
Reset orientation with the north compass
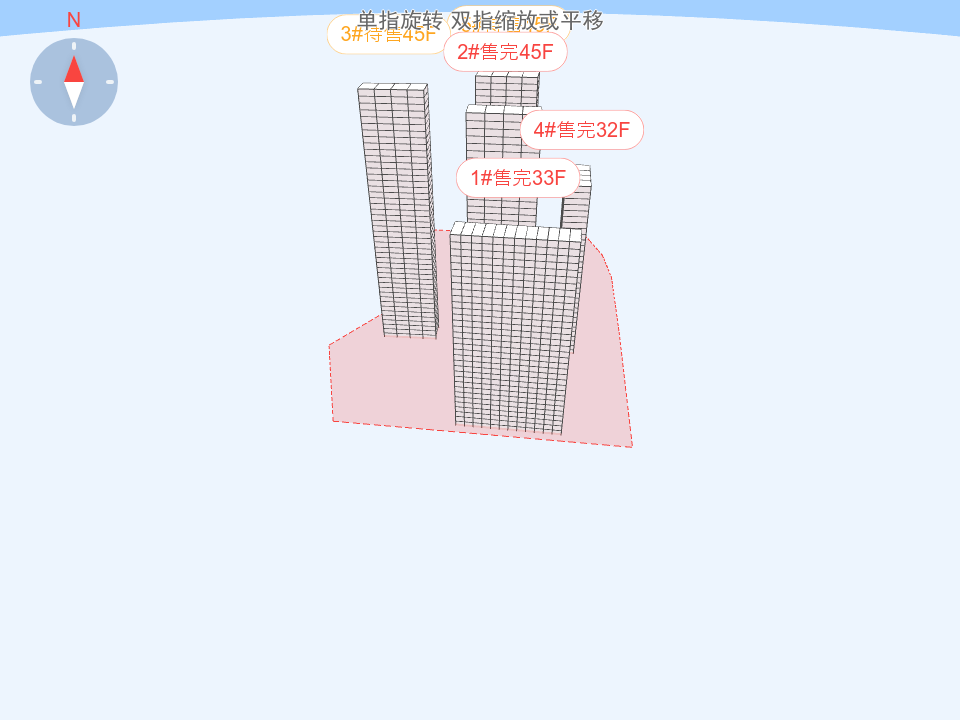74,82
